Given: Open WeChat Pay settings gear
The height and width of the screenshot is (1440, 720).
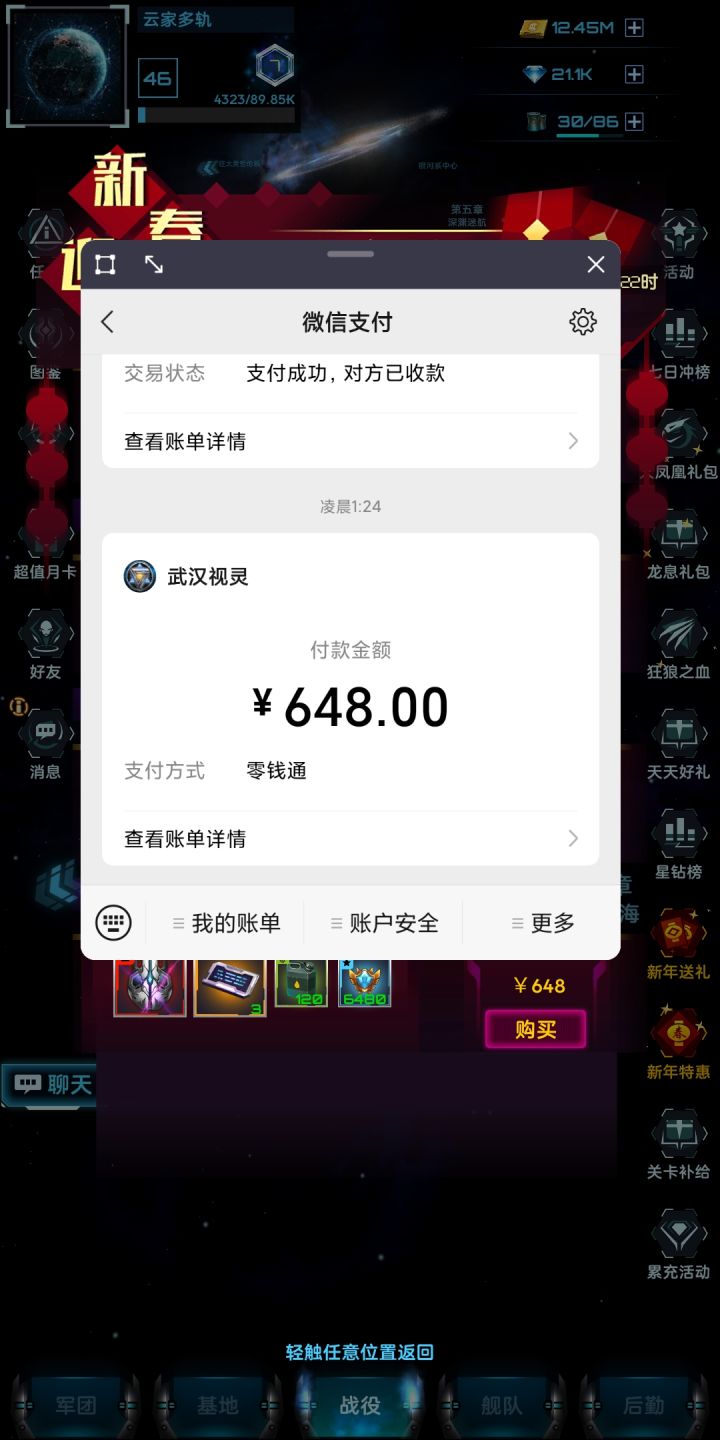Looking at the screenshot, I should (583, 322).
